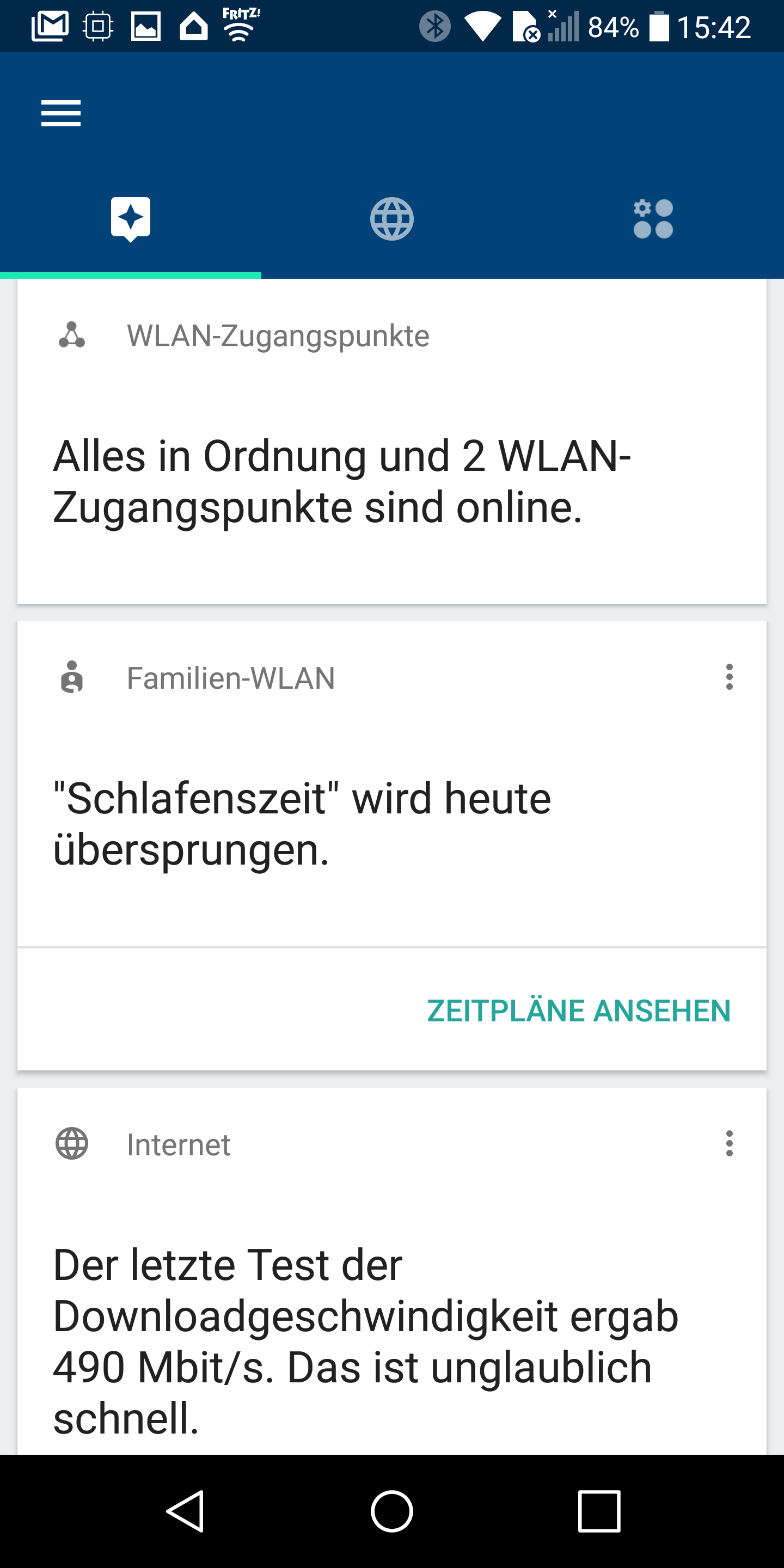Return to the home screen
This screenshot has height=1568, width=784.
pyautogui.click(x=392, y=1511)
